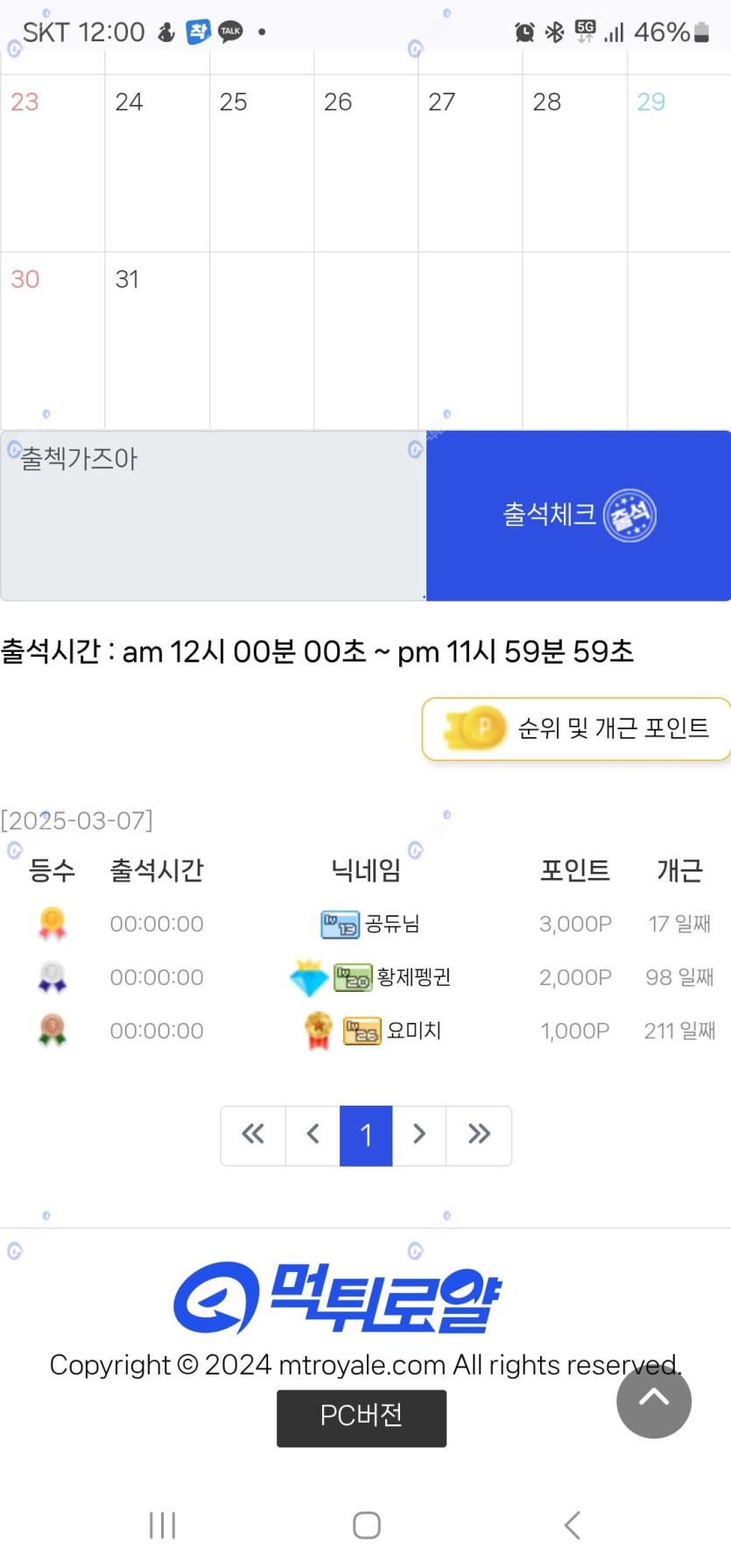The image size is (731, 1568).
Task: Tap the 출석체크 attendance check button
Action: coord(578,515)
